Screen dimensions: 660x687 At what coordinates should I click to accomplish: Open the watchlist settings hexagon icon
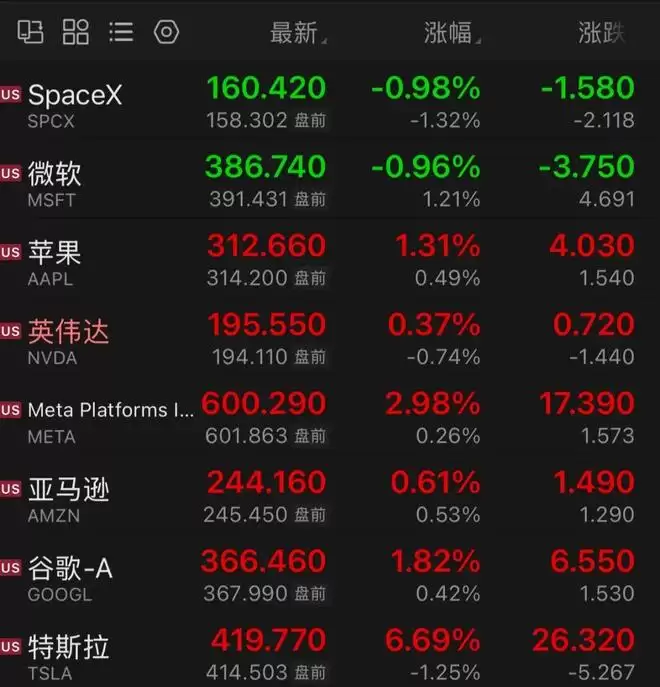click(x=167, y=32)
